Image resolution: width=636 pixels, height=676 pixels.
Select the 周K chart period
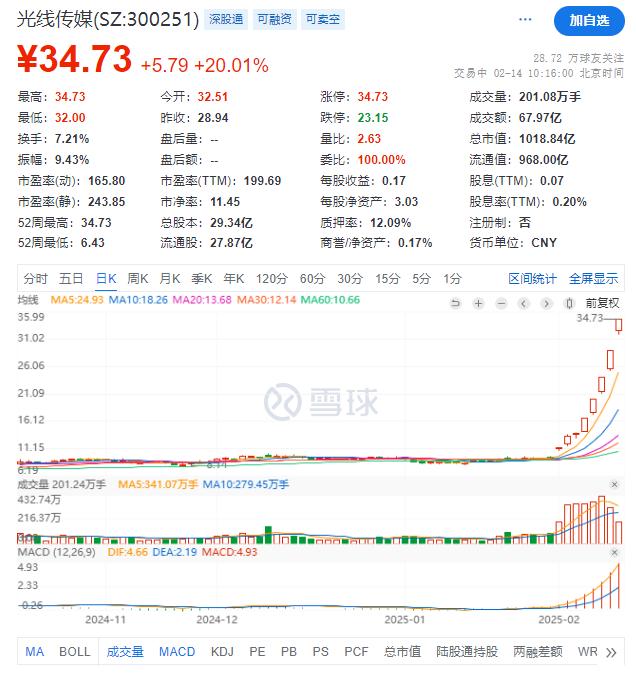point(137,278)
